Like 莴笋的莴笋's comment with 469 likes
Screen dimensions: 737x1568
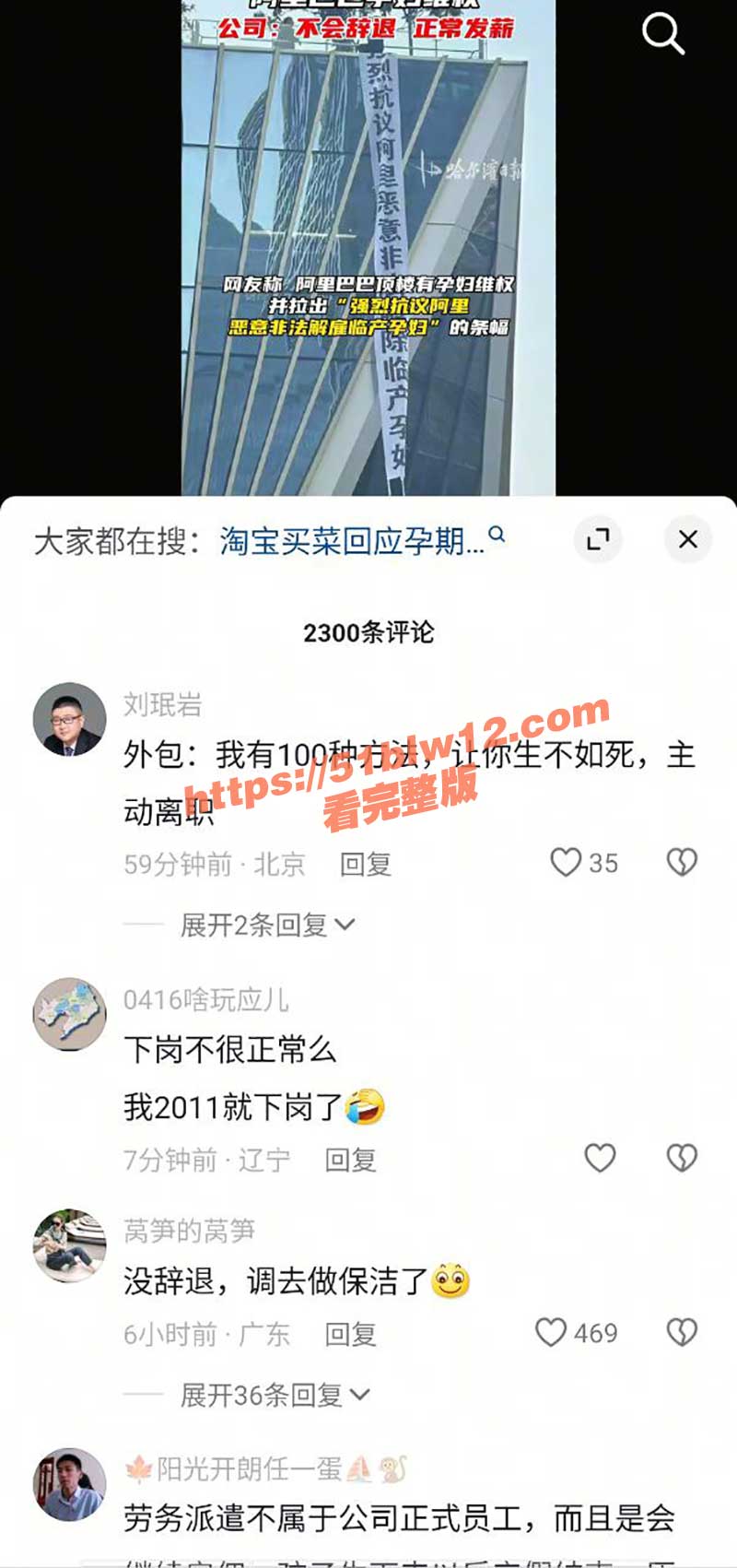(x=552, y=1333)
